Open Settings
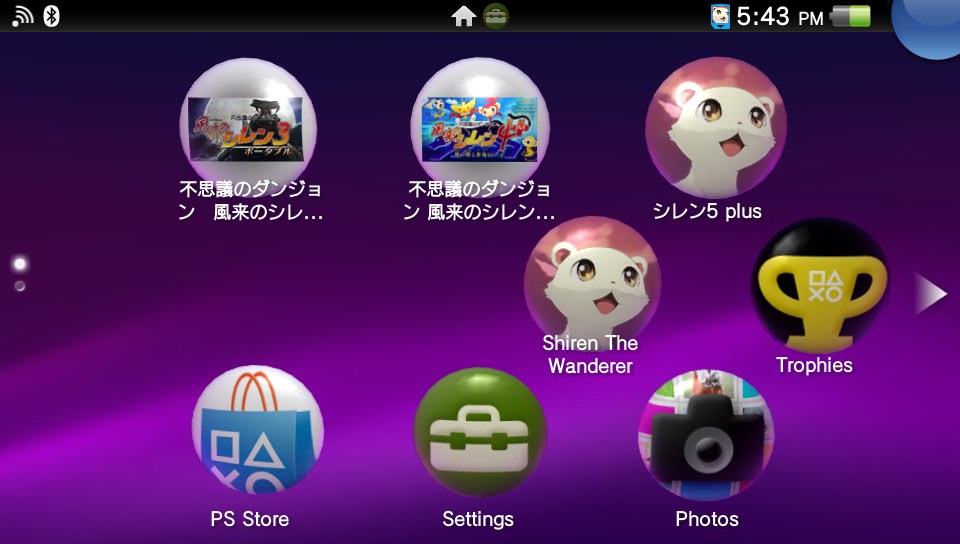Screen dimensions: 960x544 (479, 432)
